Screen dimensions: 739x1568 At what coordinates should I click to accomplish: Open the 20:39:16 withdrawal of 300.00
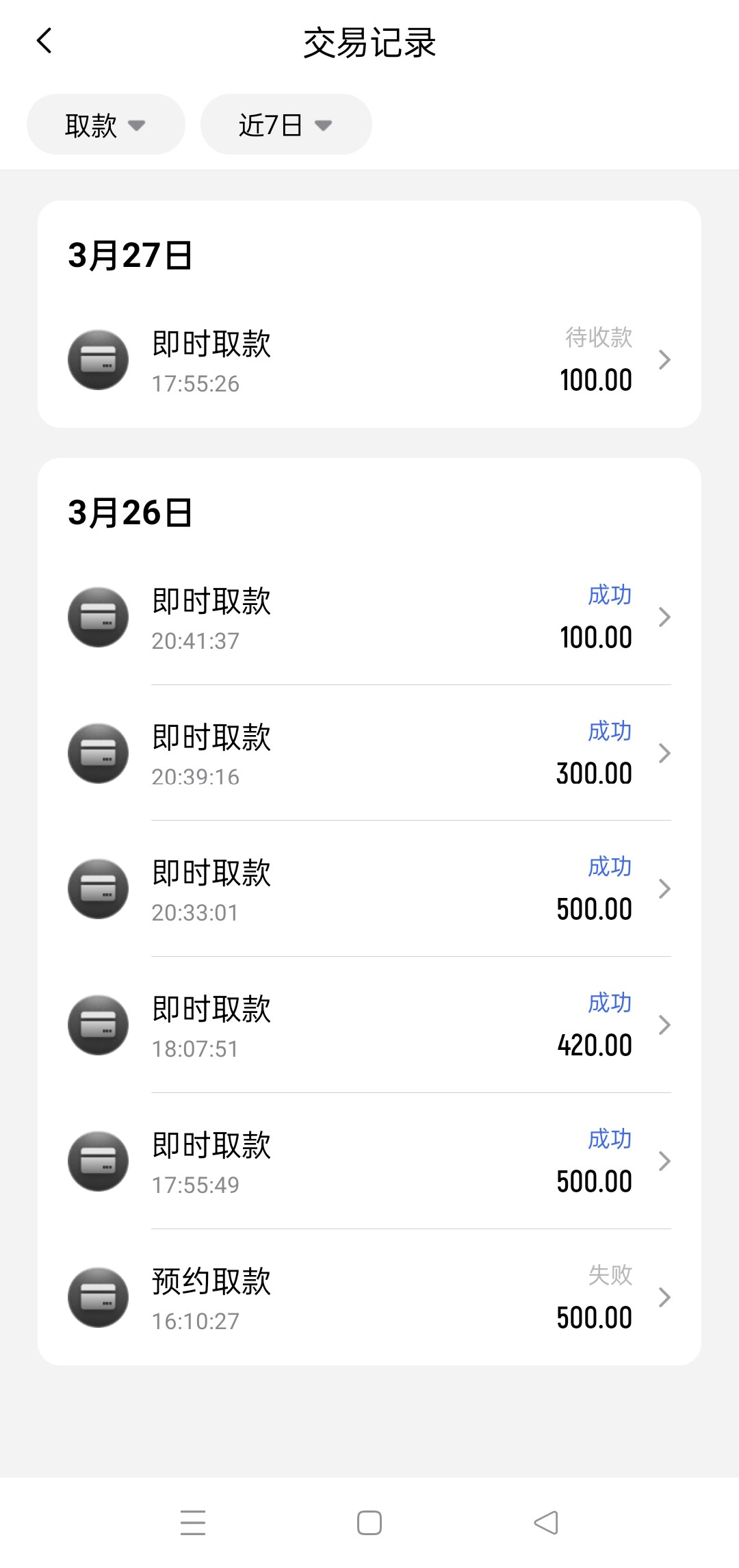tap(369, 754)
